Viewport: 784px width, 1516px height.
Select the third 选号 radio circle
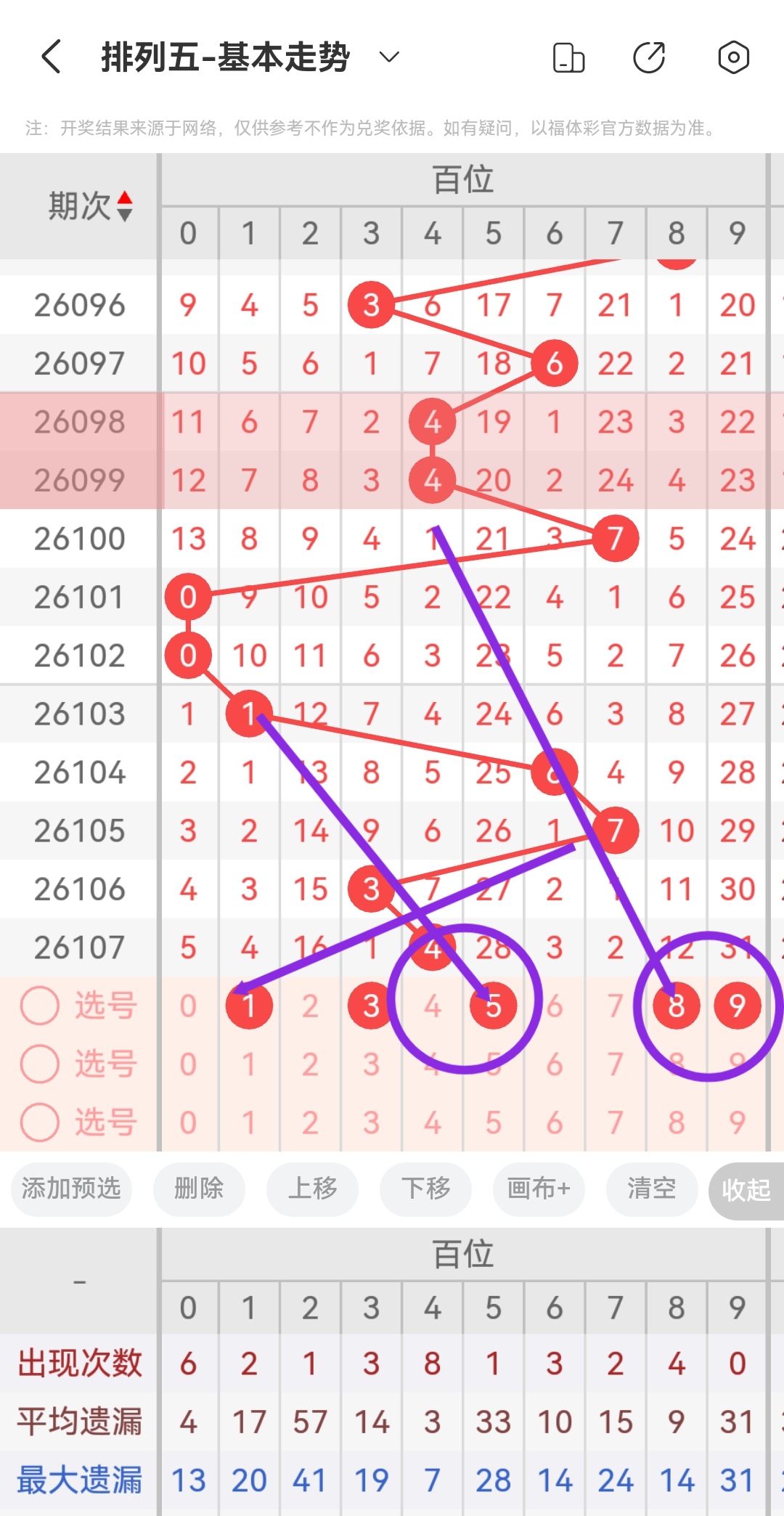click(x=40, y=1122)
